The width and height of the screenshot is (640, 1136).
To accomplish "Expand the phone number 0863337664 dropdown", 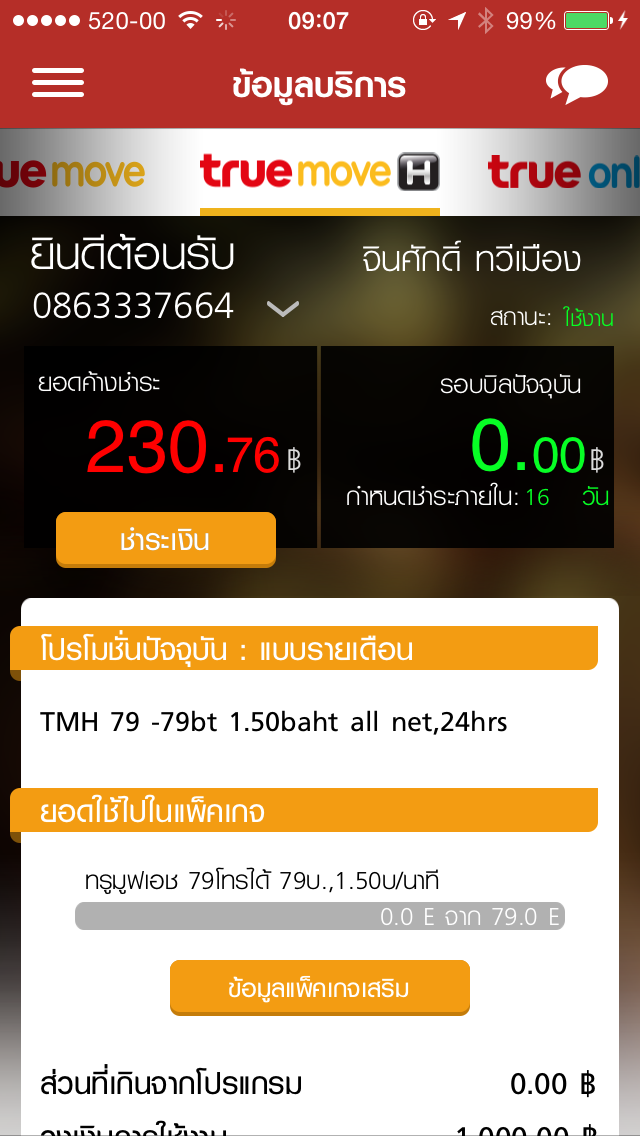I will (283, 309).
